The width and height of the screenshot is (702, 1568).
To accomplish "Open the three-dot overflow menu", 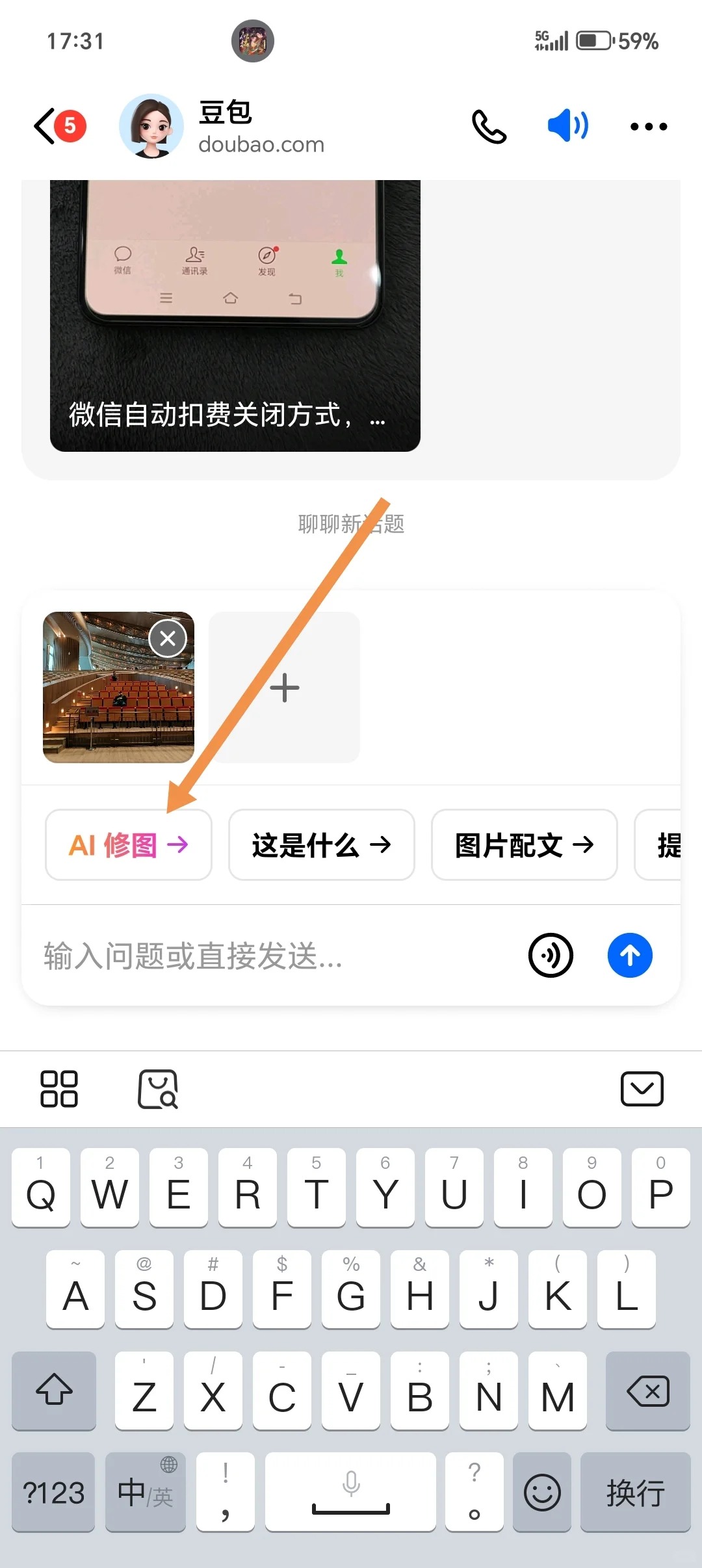I will point(649,126).
